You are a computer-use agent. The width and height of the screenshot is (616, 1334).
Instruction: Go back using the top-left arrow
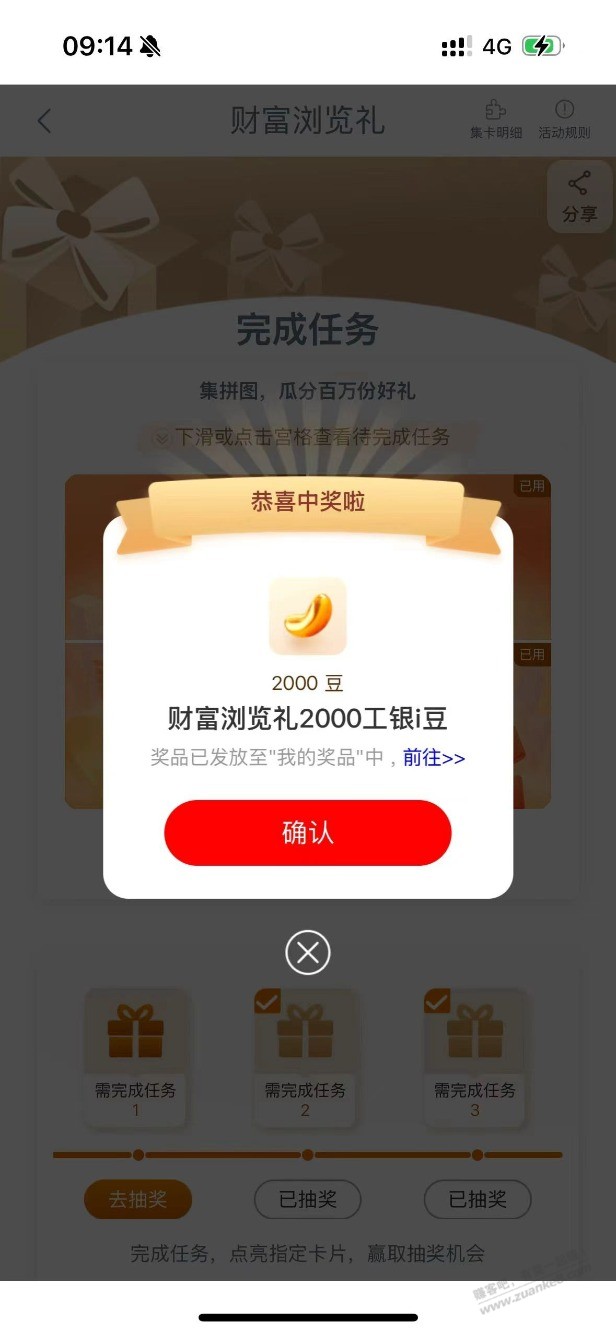click(44, 121)
